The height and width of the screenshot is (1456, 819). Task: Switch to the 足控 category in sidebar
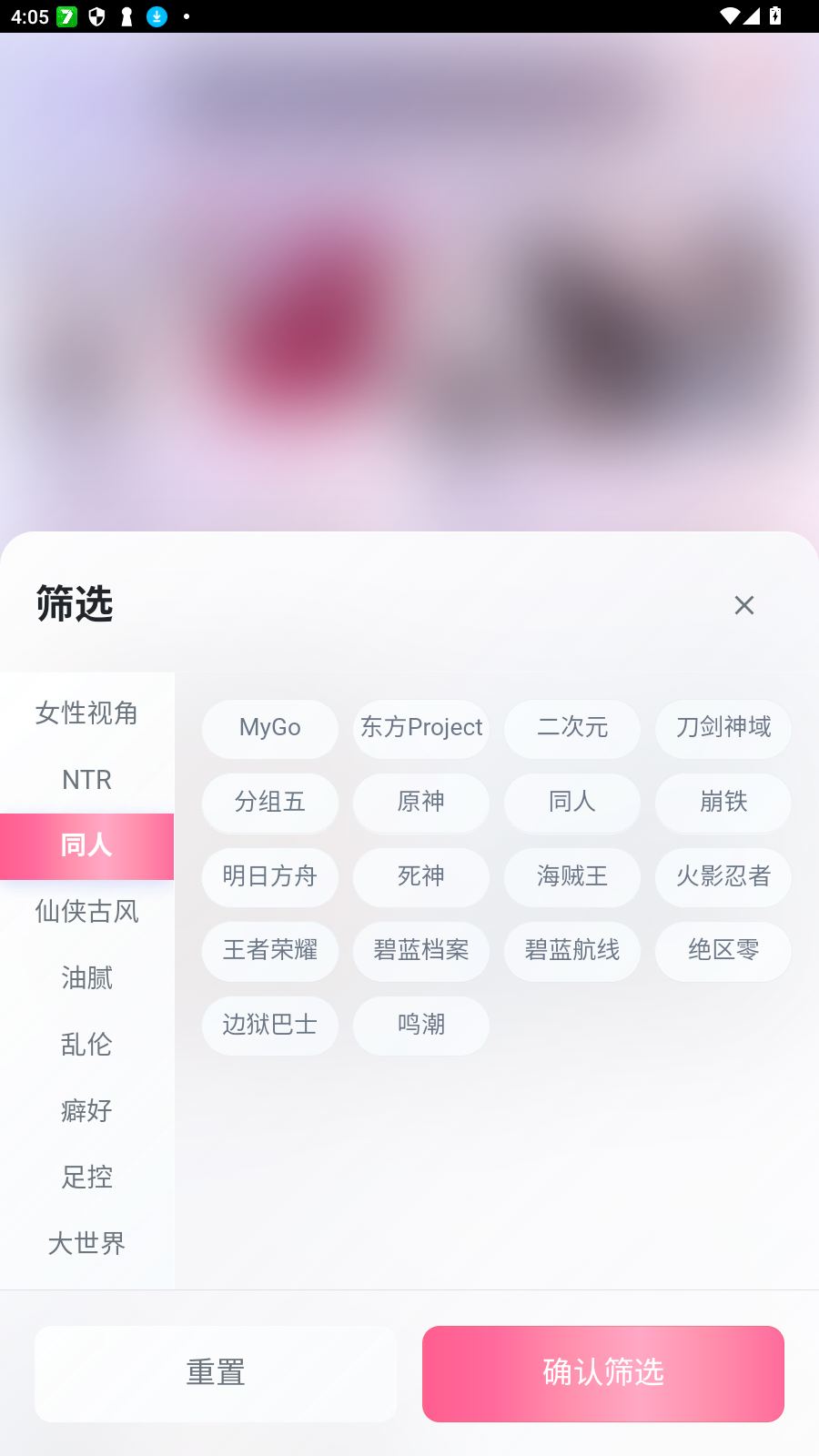86,1177
